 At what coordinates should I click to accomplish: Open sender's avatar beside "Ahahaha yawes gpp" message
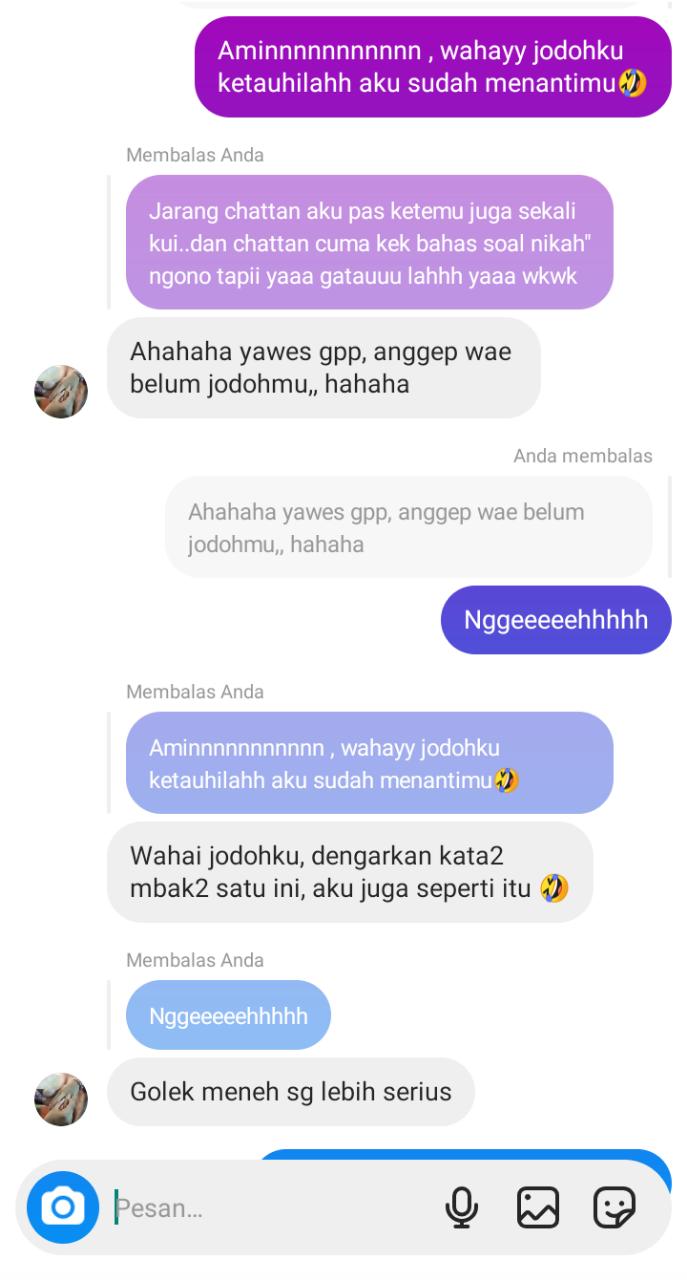61,391
